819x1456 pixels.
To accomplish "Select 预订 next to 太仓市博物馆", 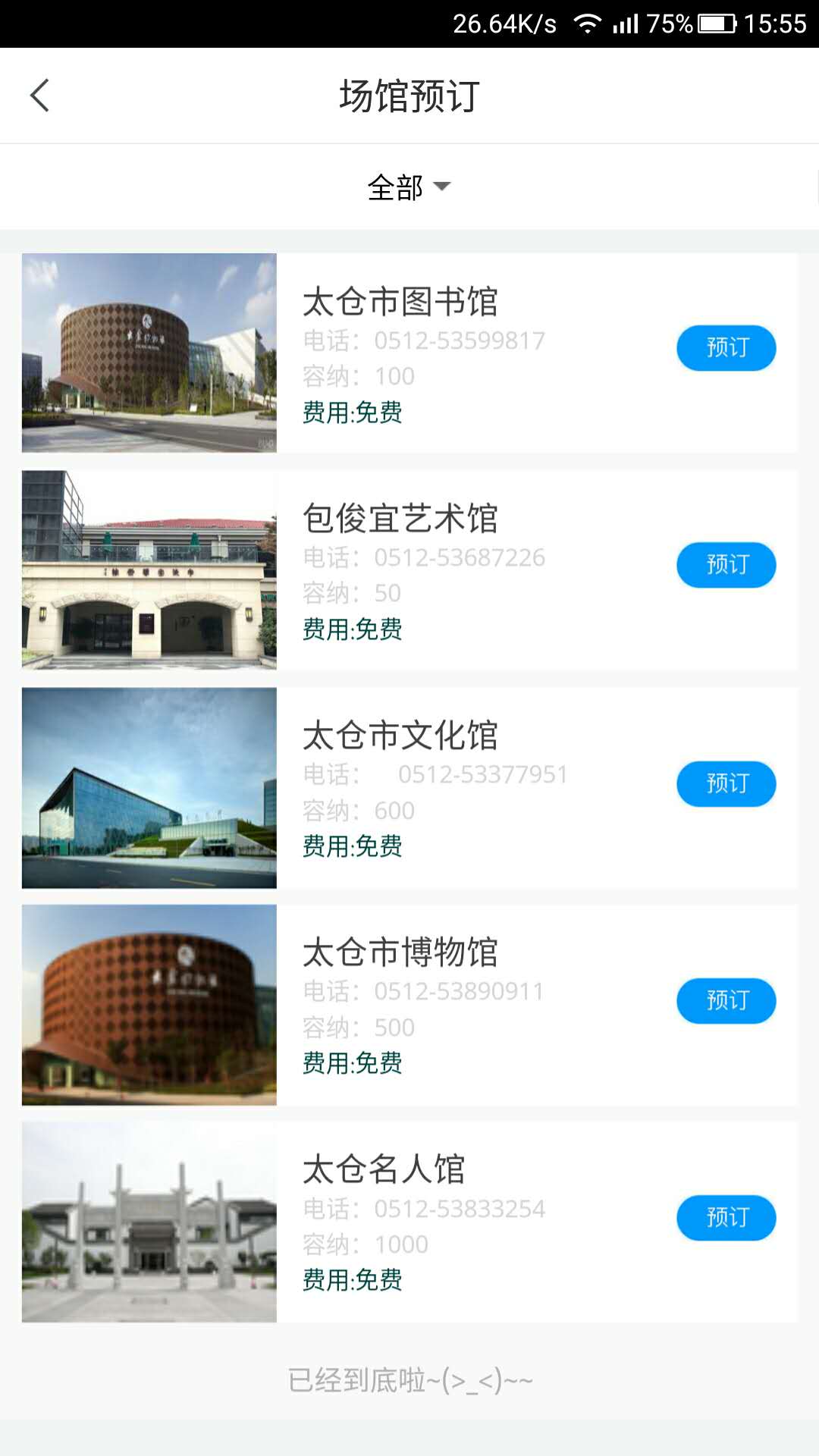I will (x=726, y=1001).
